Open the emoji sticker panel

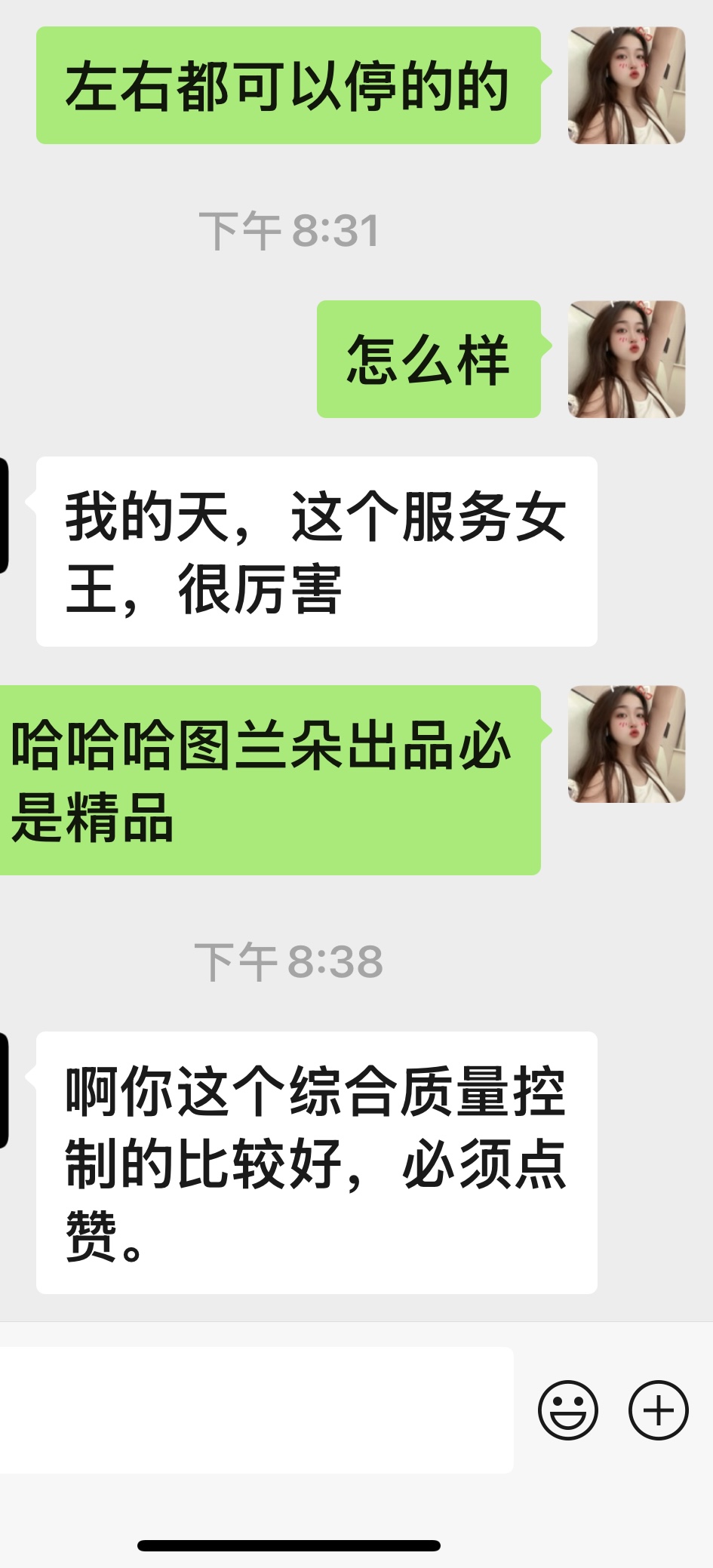[x=567, y=1410]
